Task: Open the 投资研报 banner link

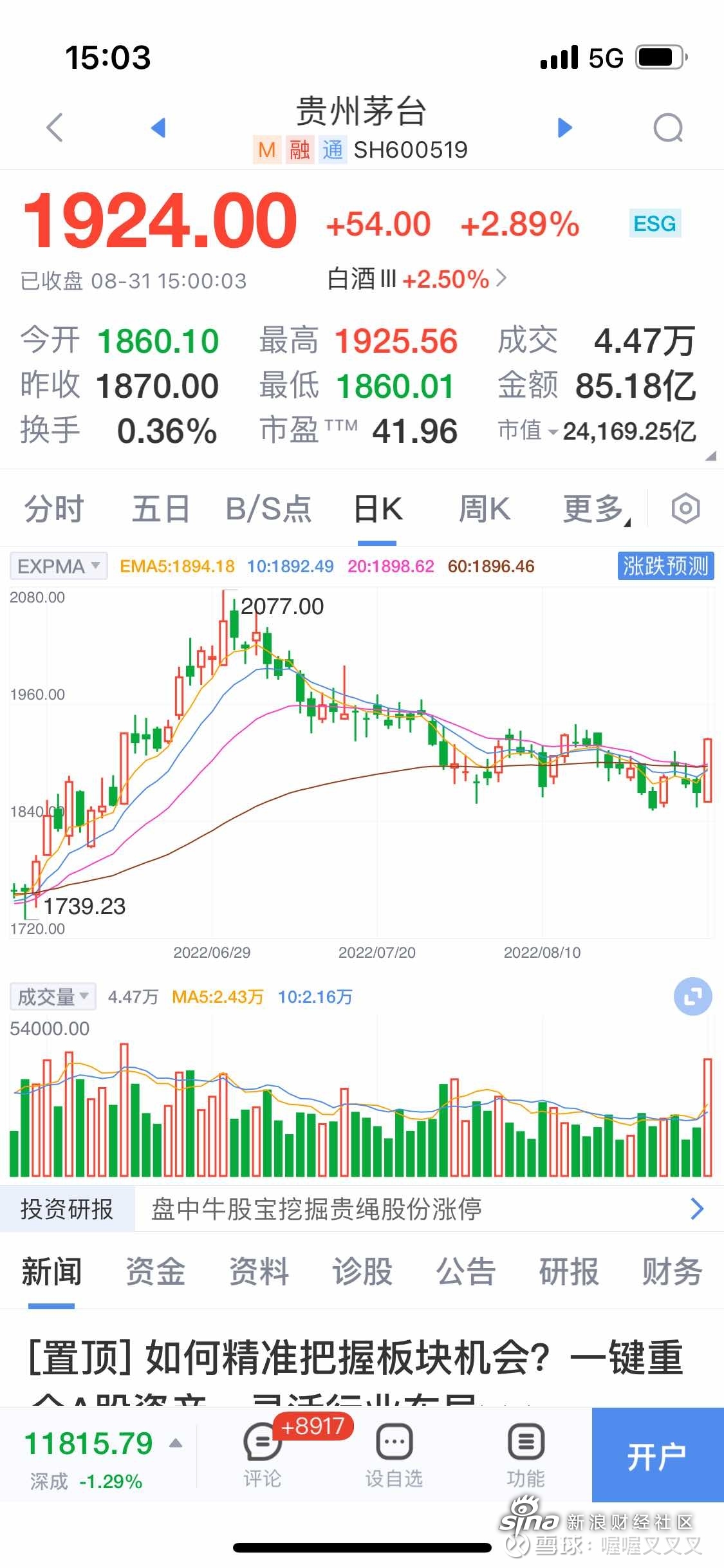Action: click(362, 1209)
